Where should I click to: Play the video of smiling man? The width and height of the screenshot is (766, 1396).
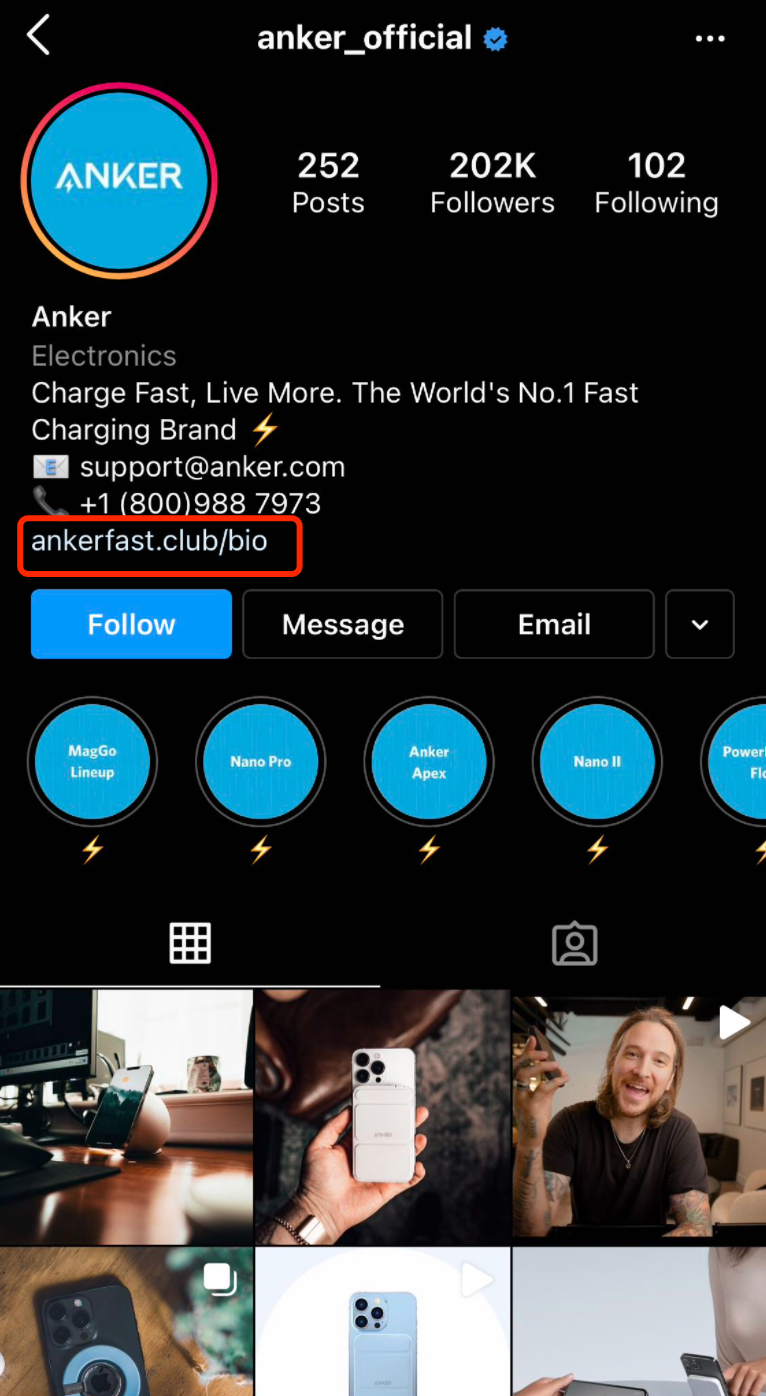coord(639,1116)
